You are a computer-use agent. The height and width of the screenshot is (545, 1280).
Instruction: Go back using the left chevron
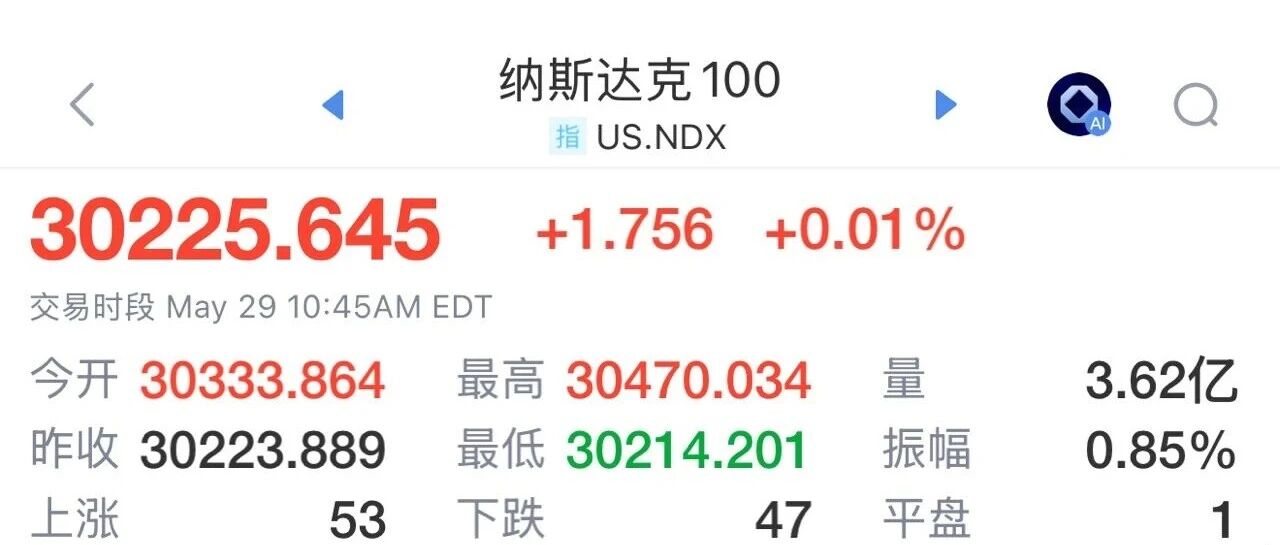82,104
